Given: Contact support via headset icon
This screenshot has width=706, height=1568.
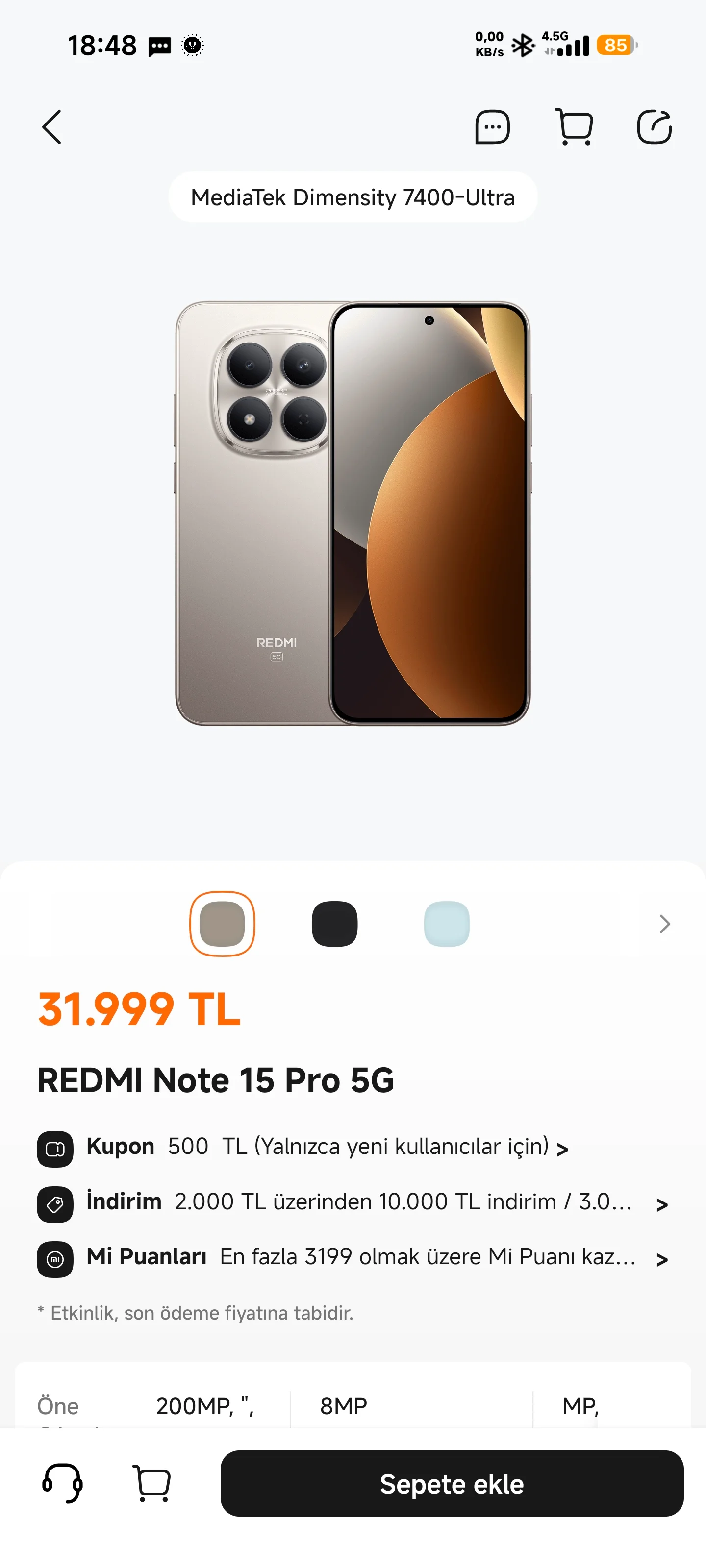Looking at the screenshot, I should click(62, 1483).
